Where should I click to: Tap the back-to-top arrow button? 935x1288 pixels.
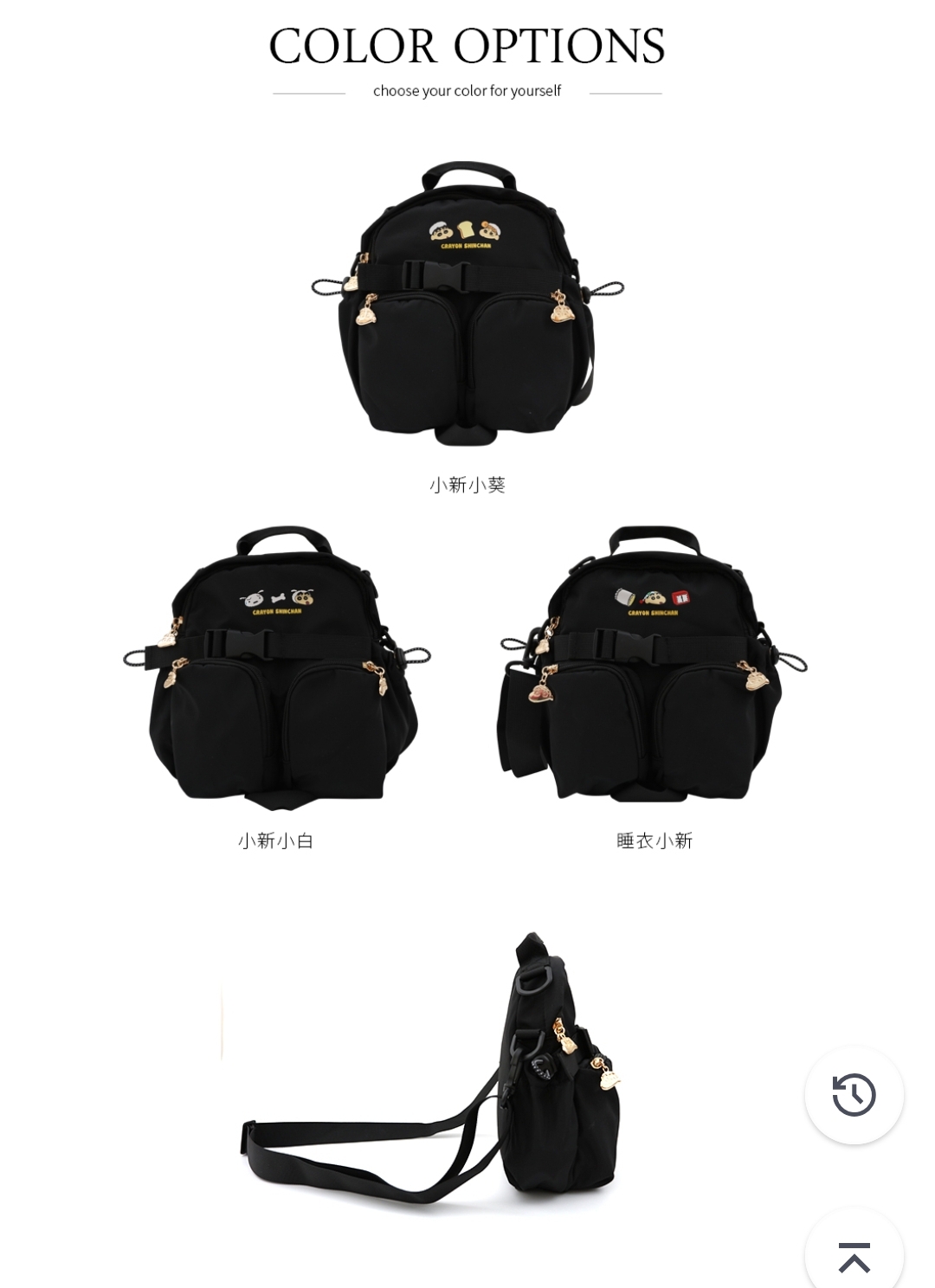coord(854,1256)
